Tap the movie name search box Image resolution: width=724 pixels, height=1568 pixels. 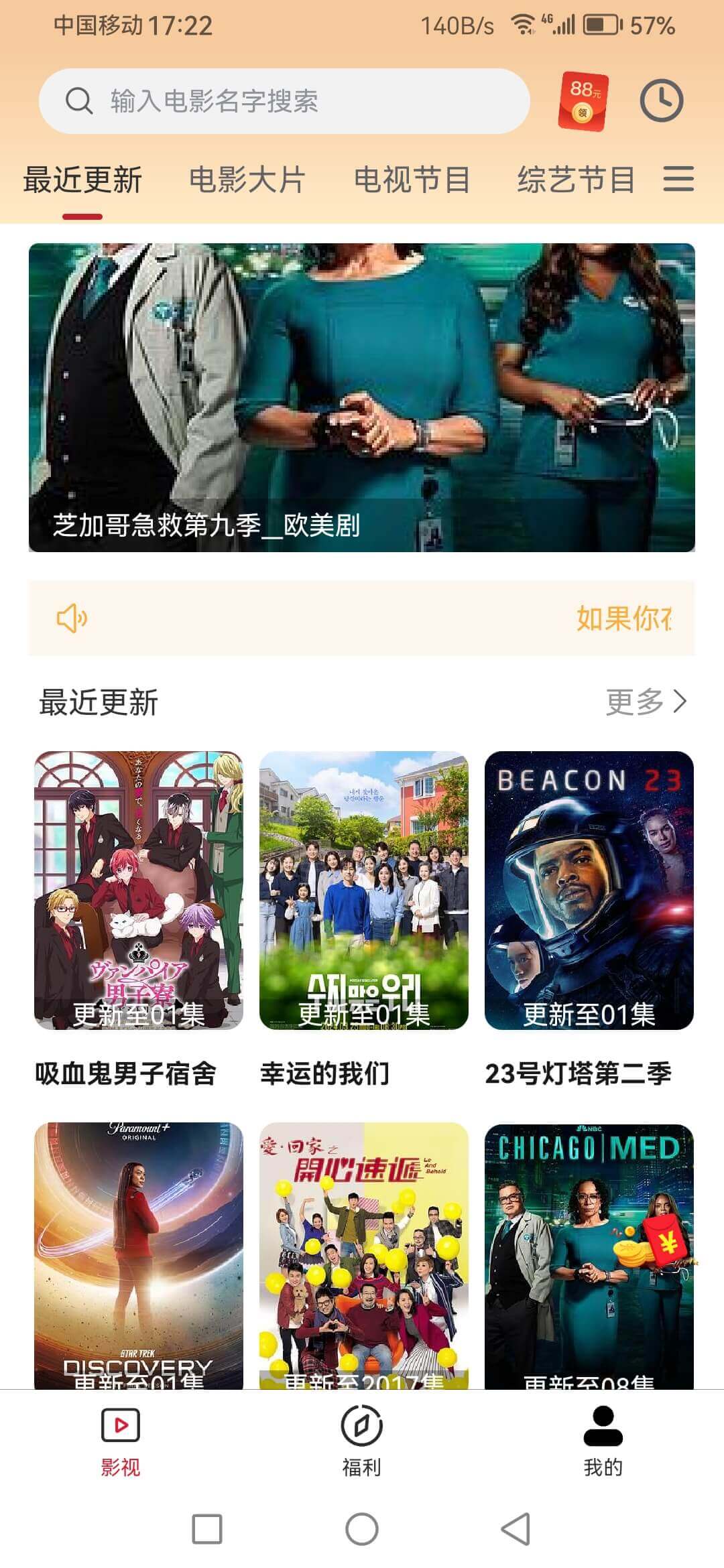pos(284,101)
